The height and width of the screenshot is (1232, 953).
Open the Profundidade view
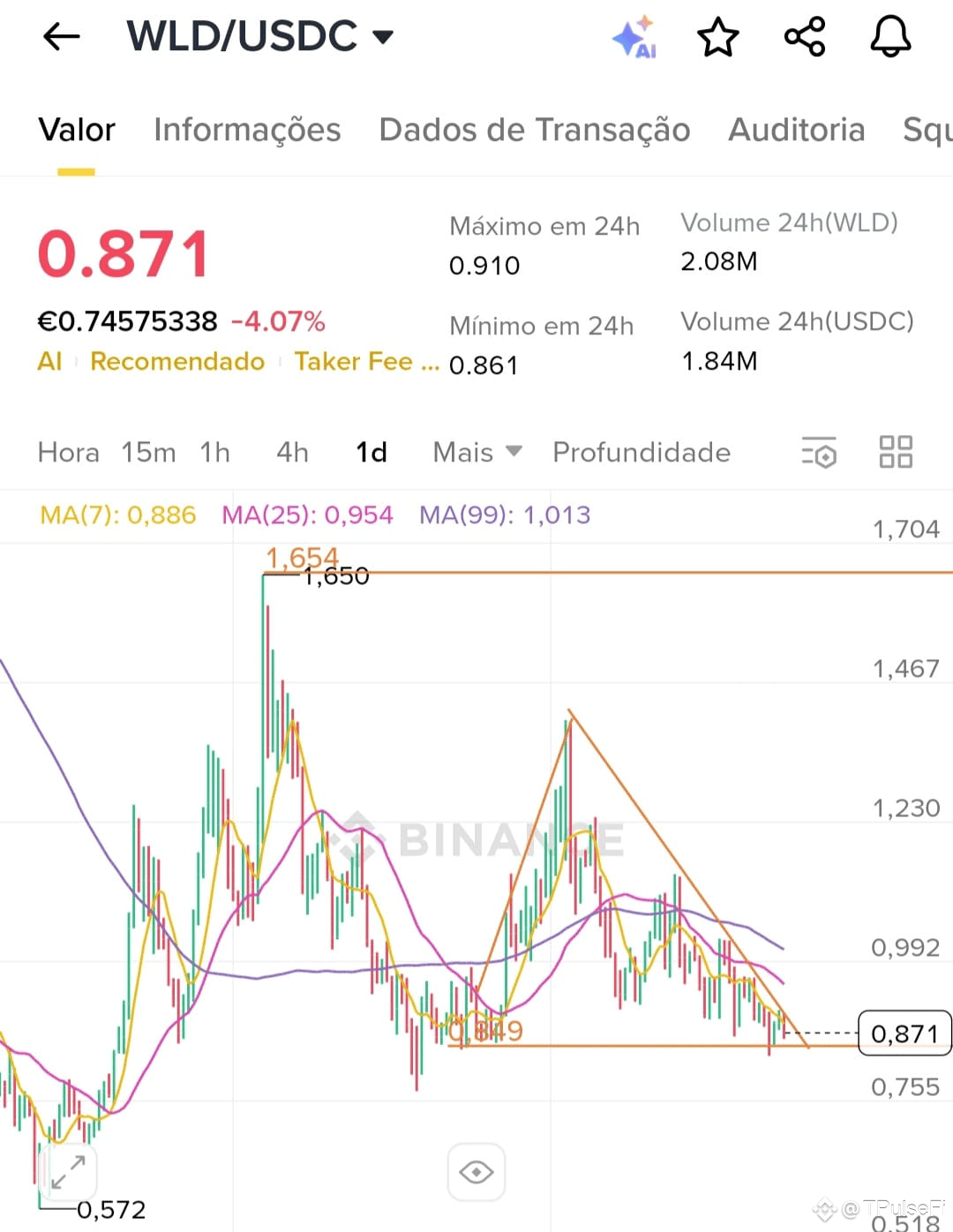pyautogui.click(x=642, y=452)
